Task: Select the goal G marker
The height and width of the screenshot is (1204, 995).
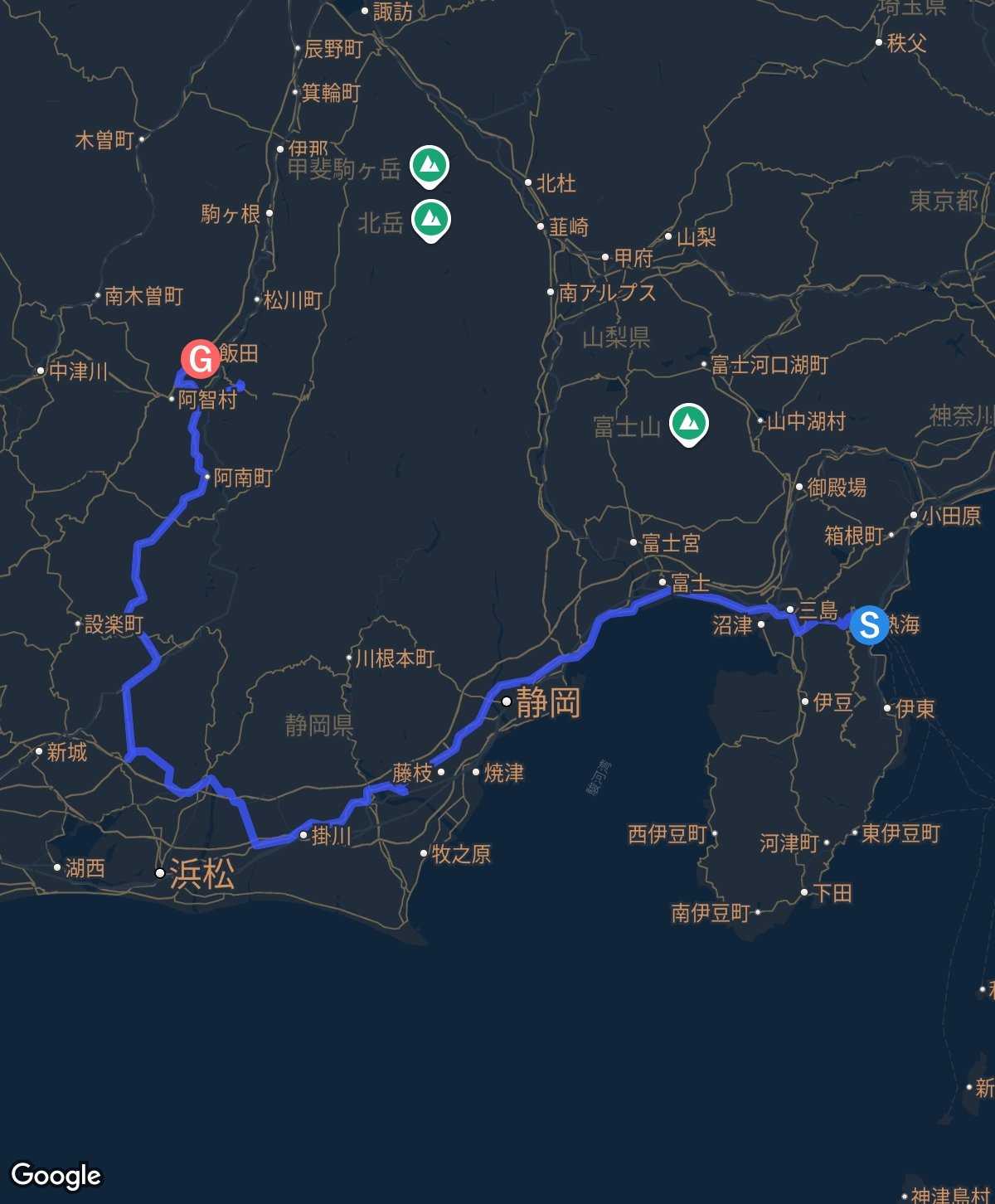Action: (x=200, y=359)
